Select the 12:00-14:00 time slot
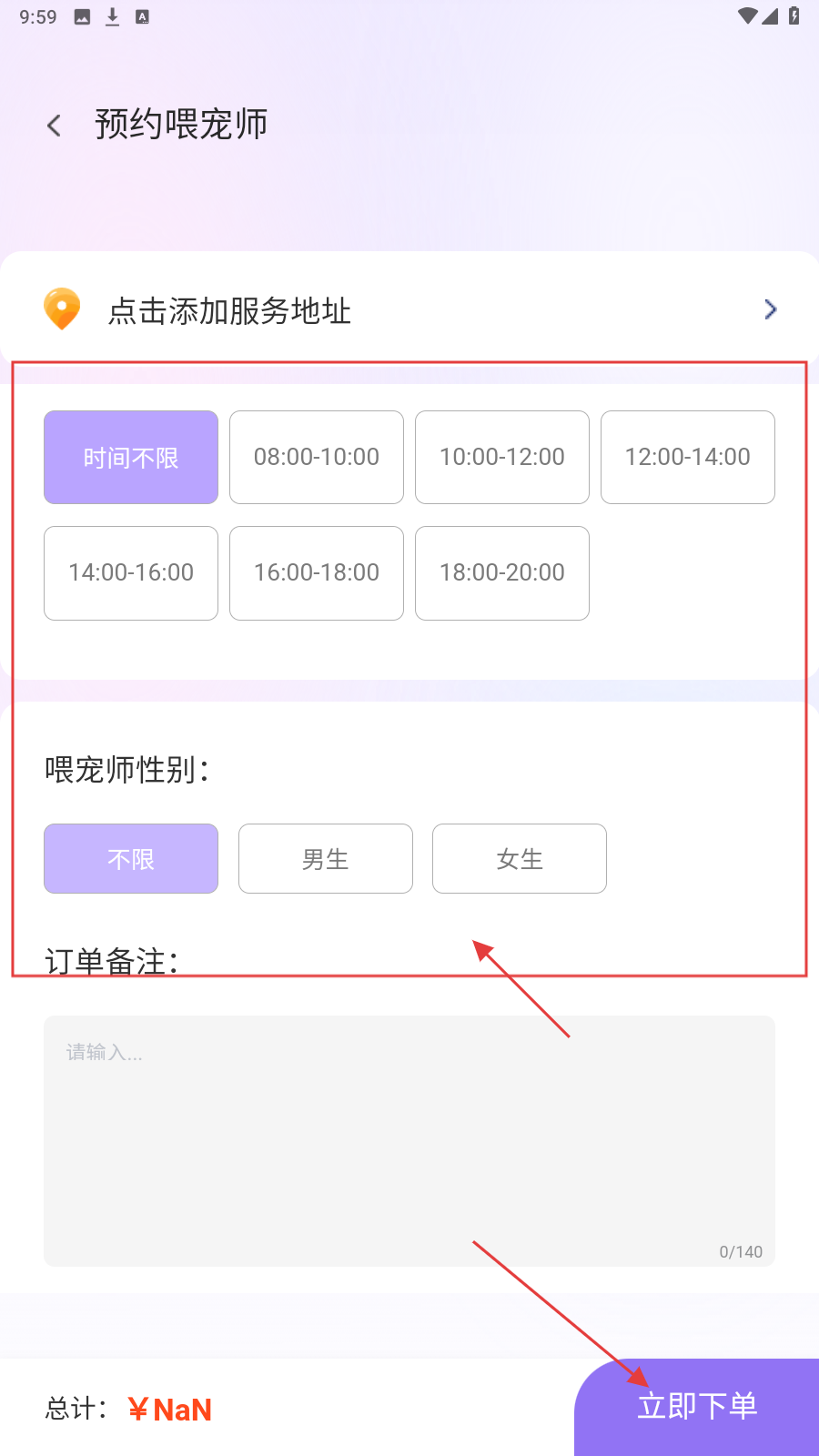The width and height of the screenshot is (819, 1456). (688, 457)
